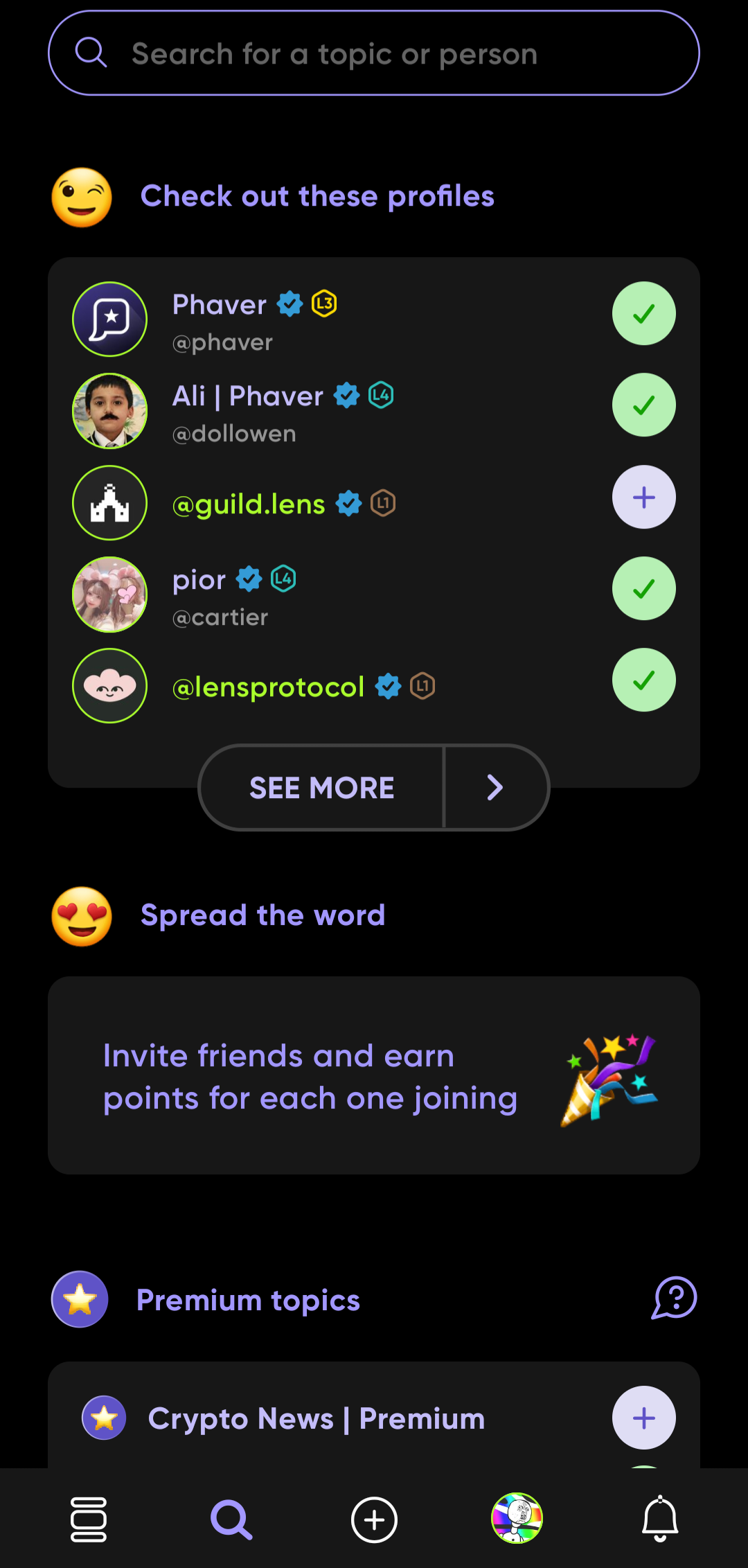Unfollow @lensprotocol
The width and height of the screenshot is (748, 1568).
click(x=643, y=680)
